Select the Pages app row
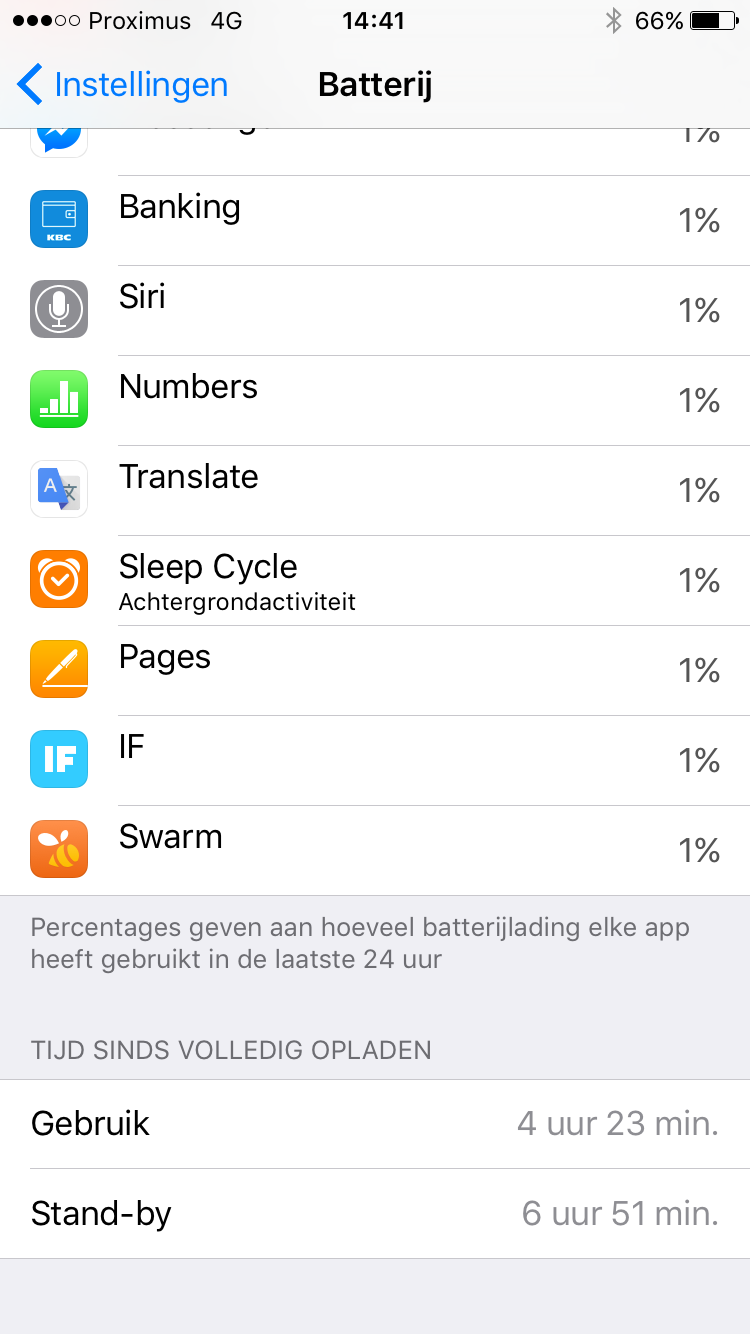The image size is (750, 1334). click(x=375, y=670)
